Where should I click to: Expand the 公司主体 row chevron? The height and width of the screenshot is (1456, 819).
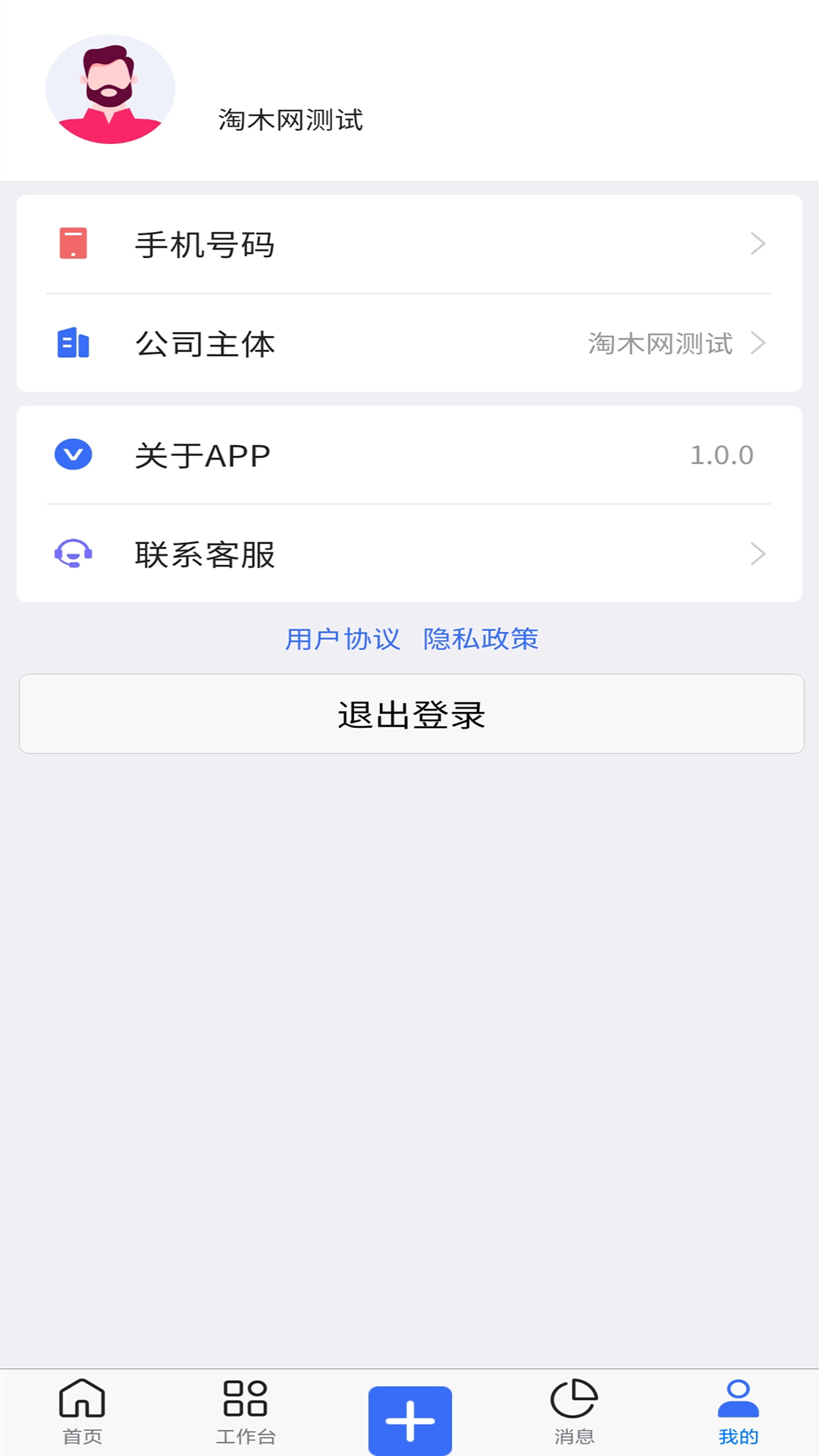(x=758, y=344)
